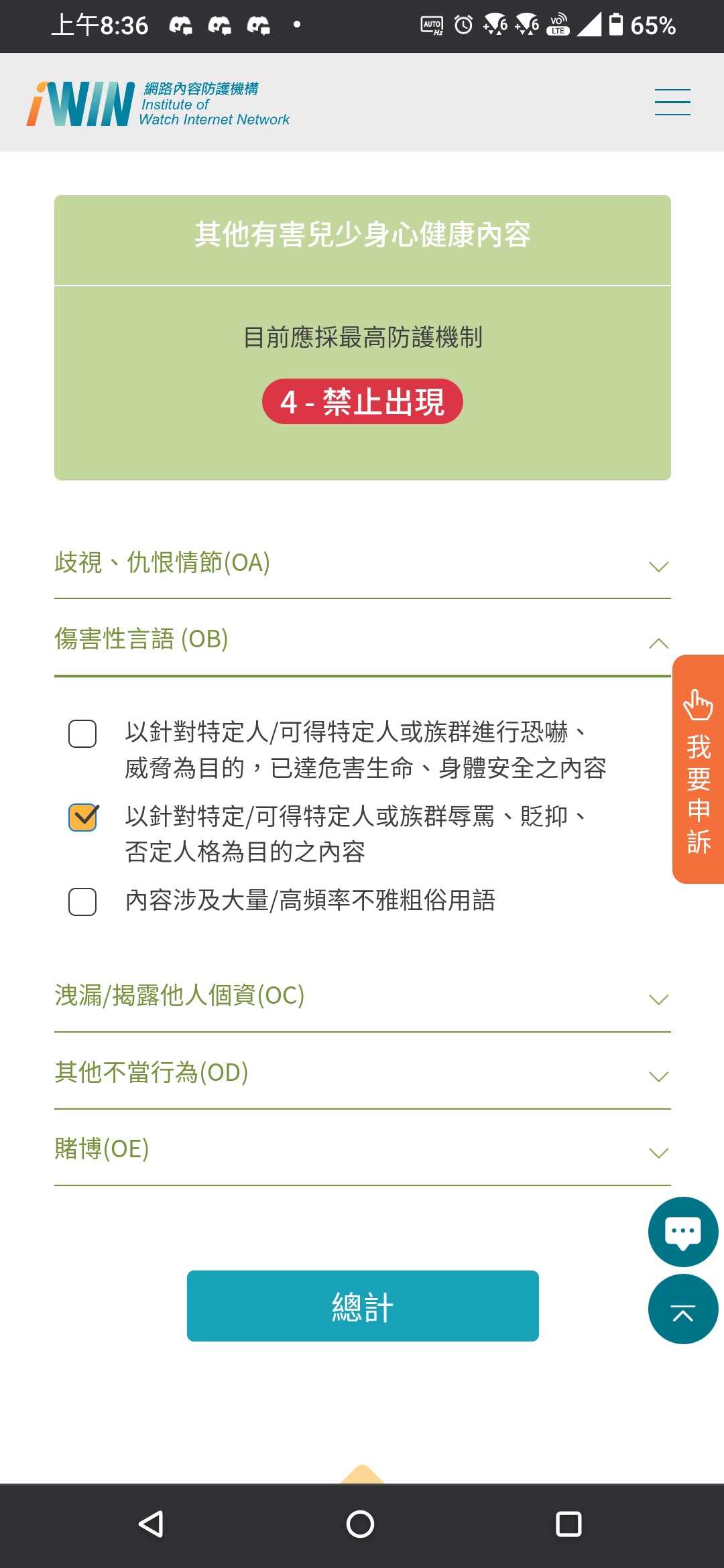The image size is (724, 1568).
Task: Tap the iWIN logo to go home
Action: point(158,103)
